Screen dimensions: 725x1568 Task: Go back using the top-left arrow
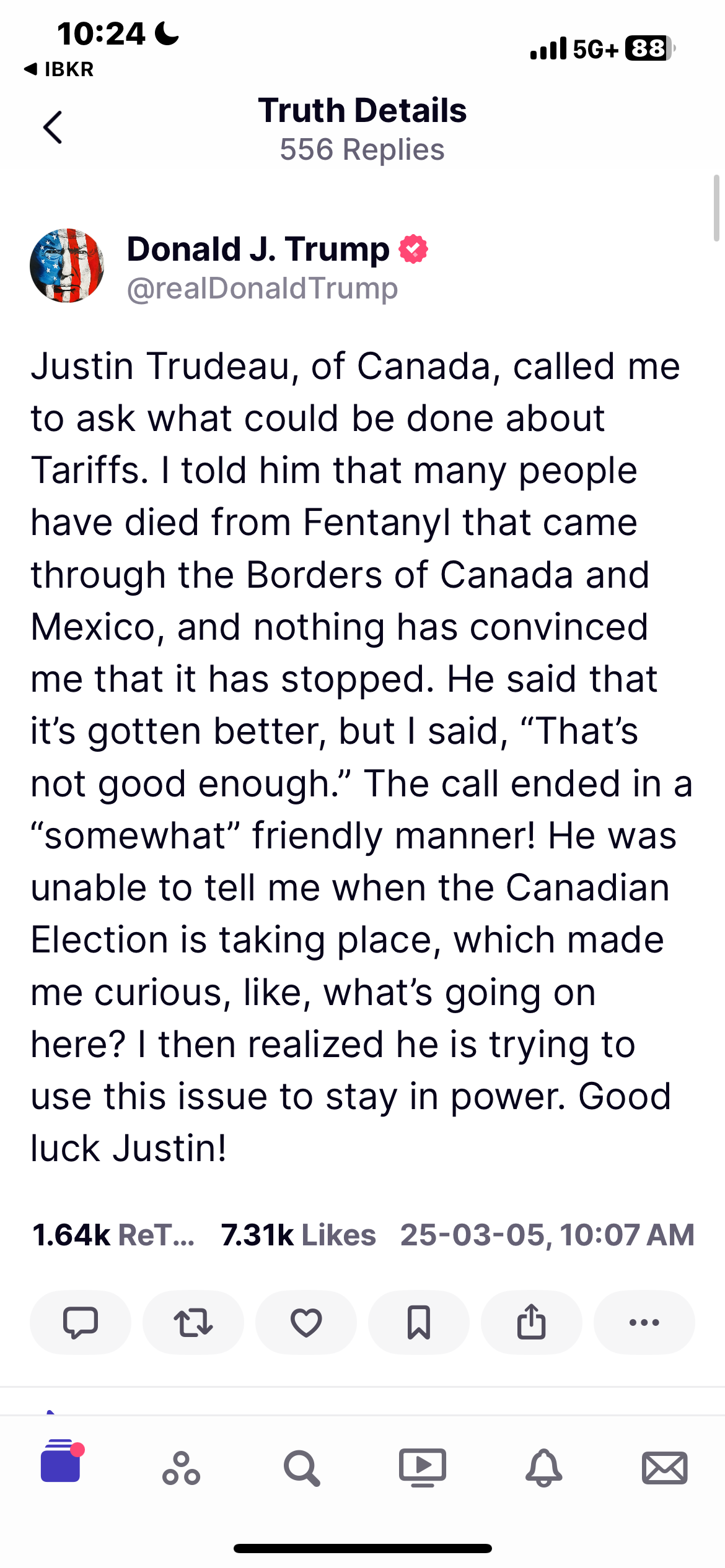pos(53,128)
